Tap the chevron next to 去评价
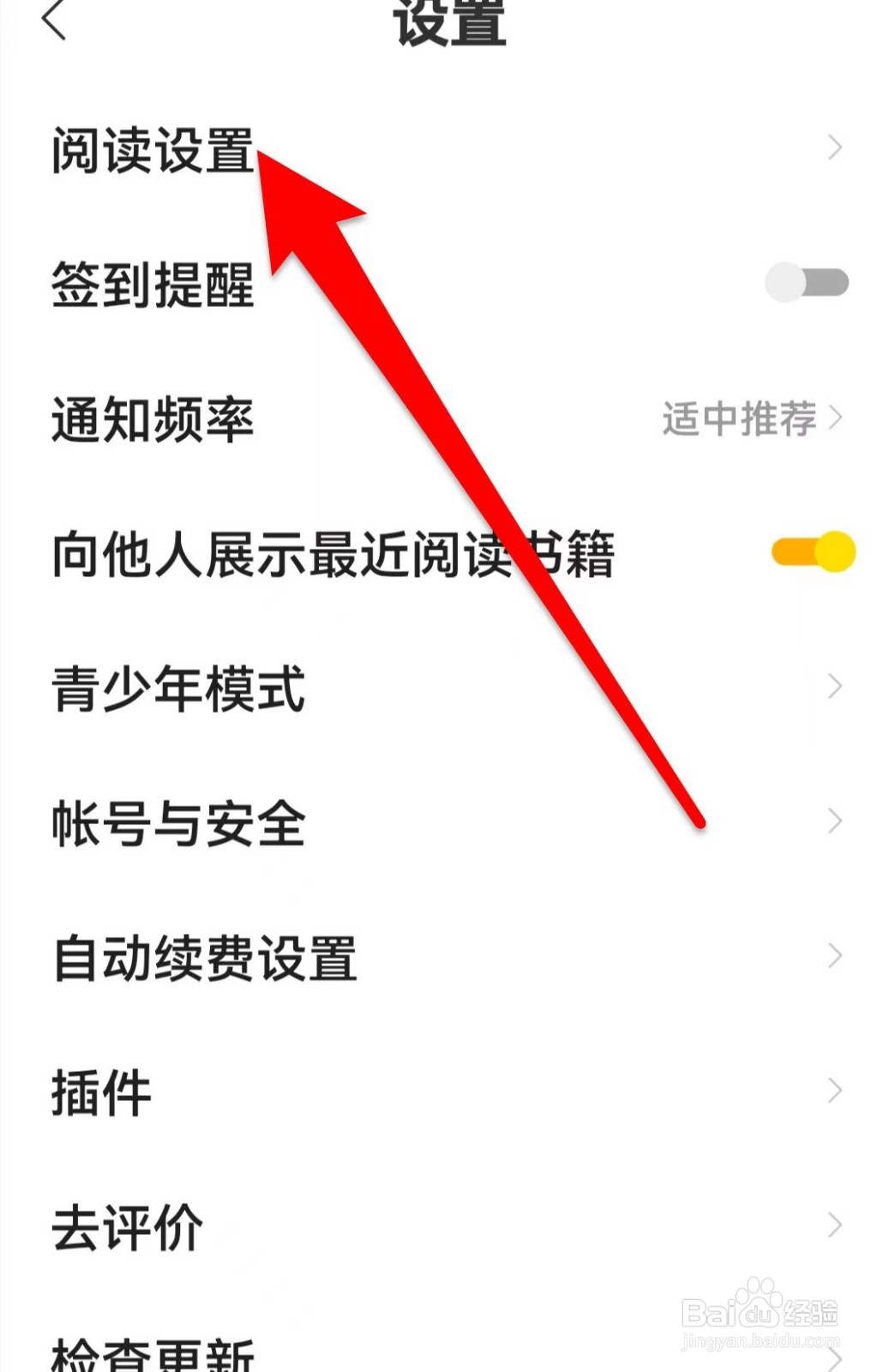This screenshot has width=889, height=1372. [836, 1225]
